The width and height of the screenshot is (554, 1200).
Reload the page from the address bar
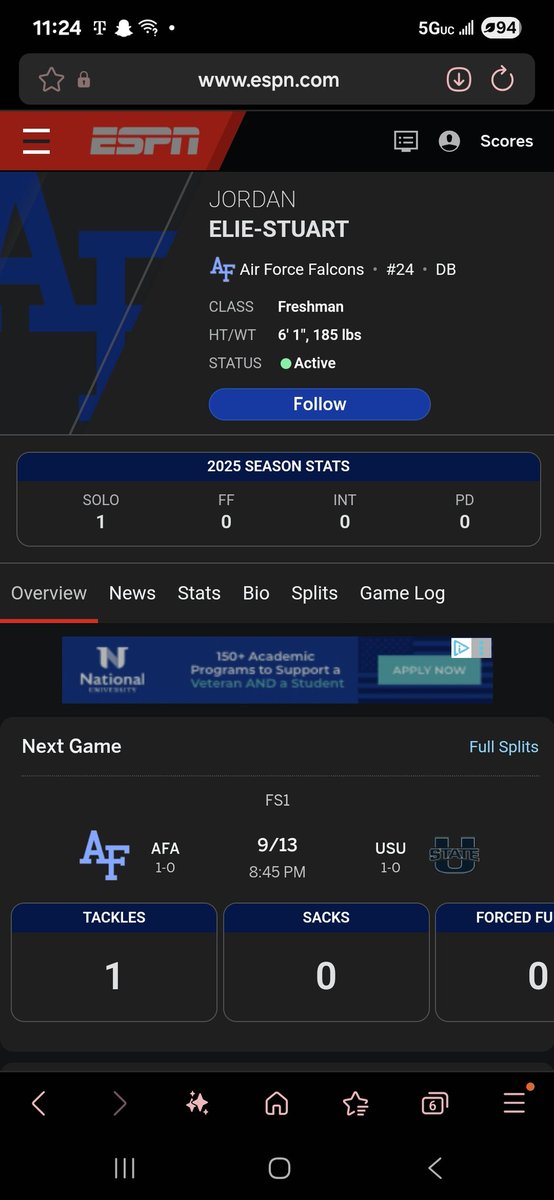tap(502, 80)
